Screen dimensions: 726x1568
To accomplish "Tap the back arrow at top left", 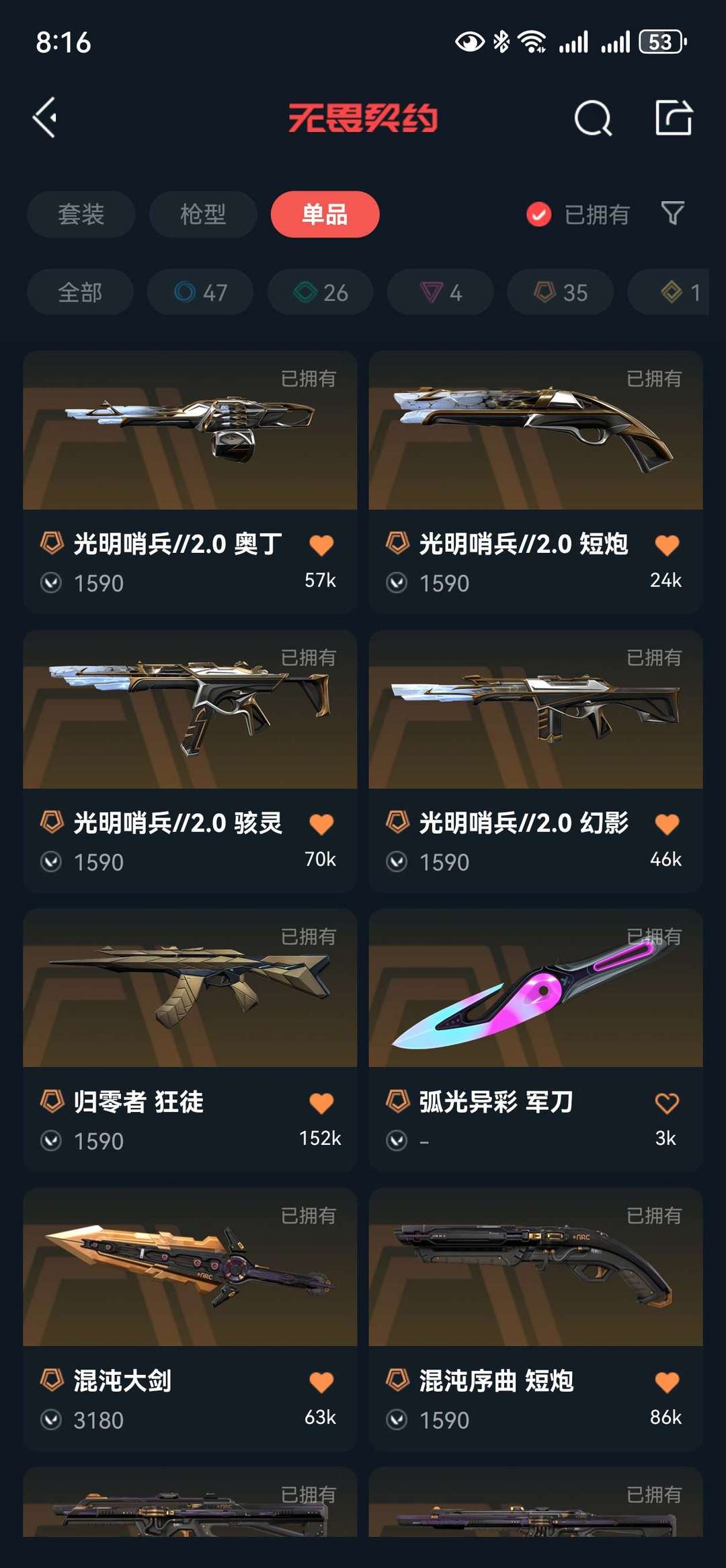I will pyautogui.click(x=46, y=118).
